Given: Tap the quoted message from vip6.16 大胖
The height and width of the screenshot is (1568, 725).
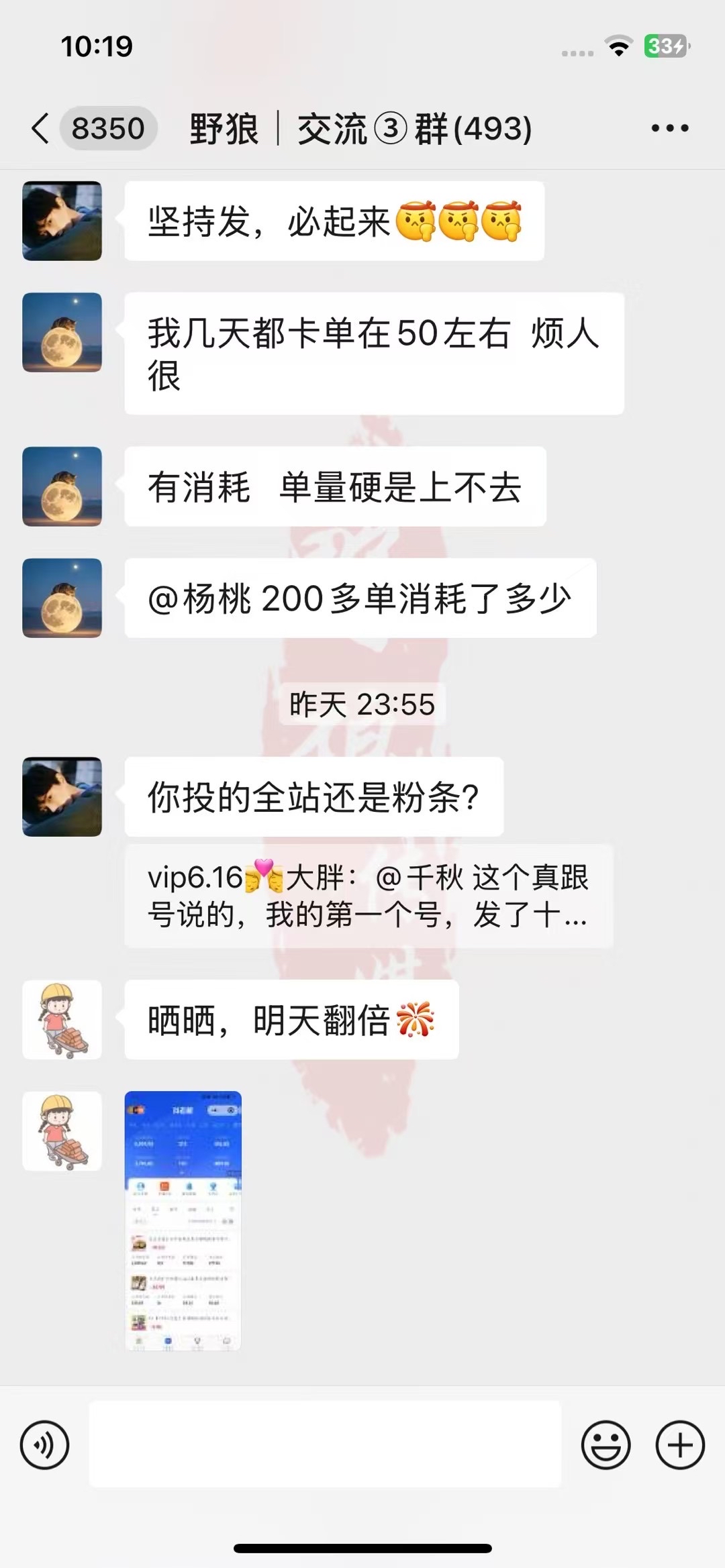Looking at the screenshot, I should (x=368, y=896).
